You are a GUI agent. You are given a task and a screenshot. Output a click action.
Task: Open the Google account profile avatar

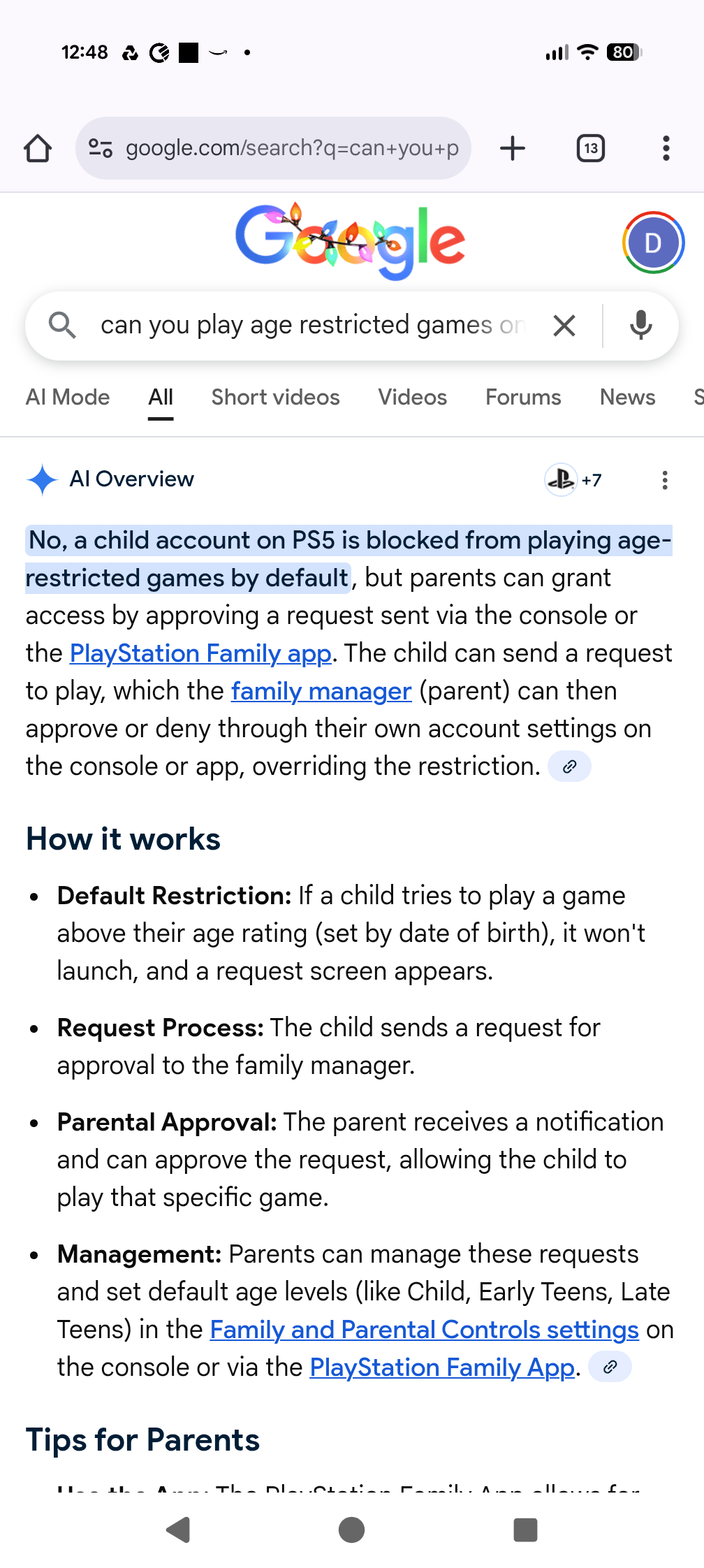(652, 243)
